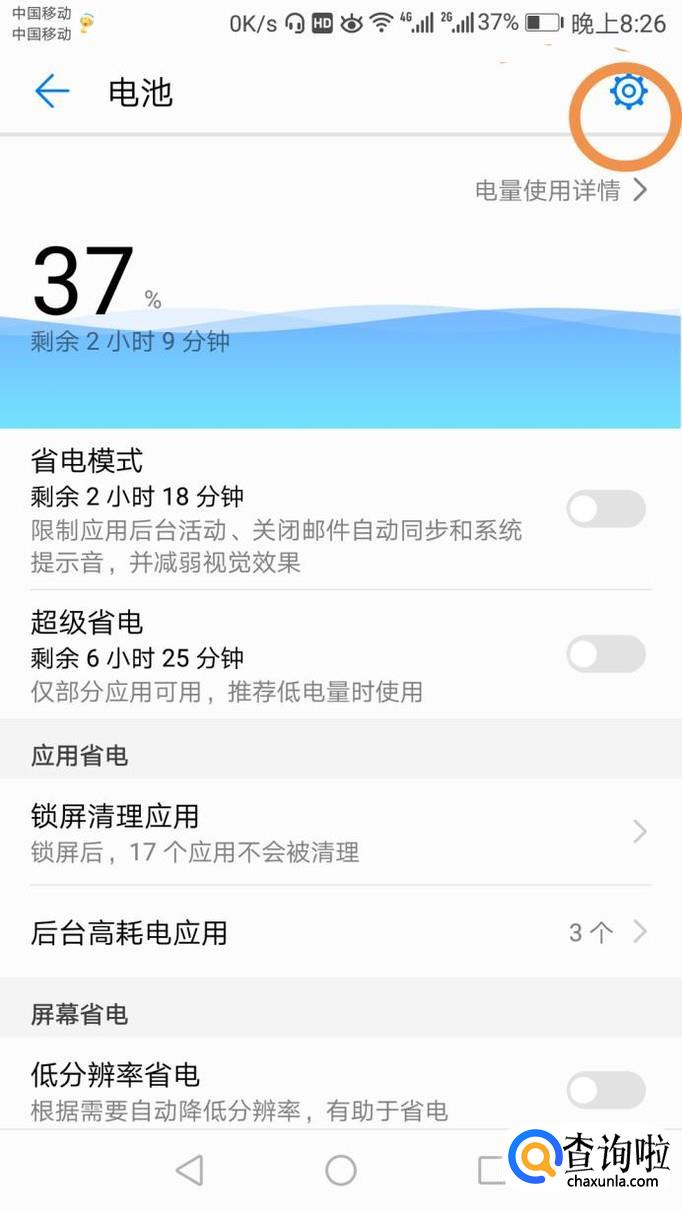Screen dimensions: 682x1212
Task: Open battery settings via the gear icon
Action: point(628,92)
